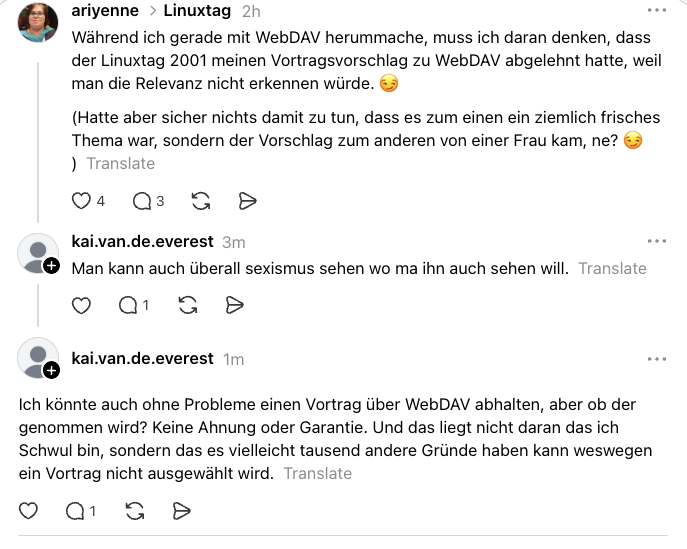687x549 pixels.
Task: Repost the 3m reply
Action: (x=188, y=305)
